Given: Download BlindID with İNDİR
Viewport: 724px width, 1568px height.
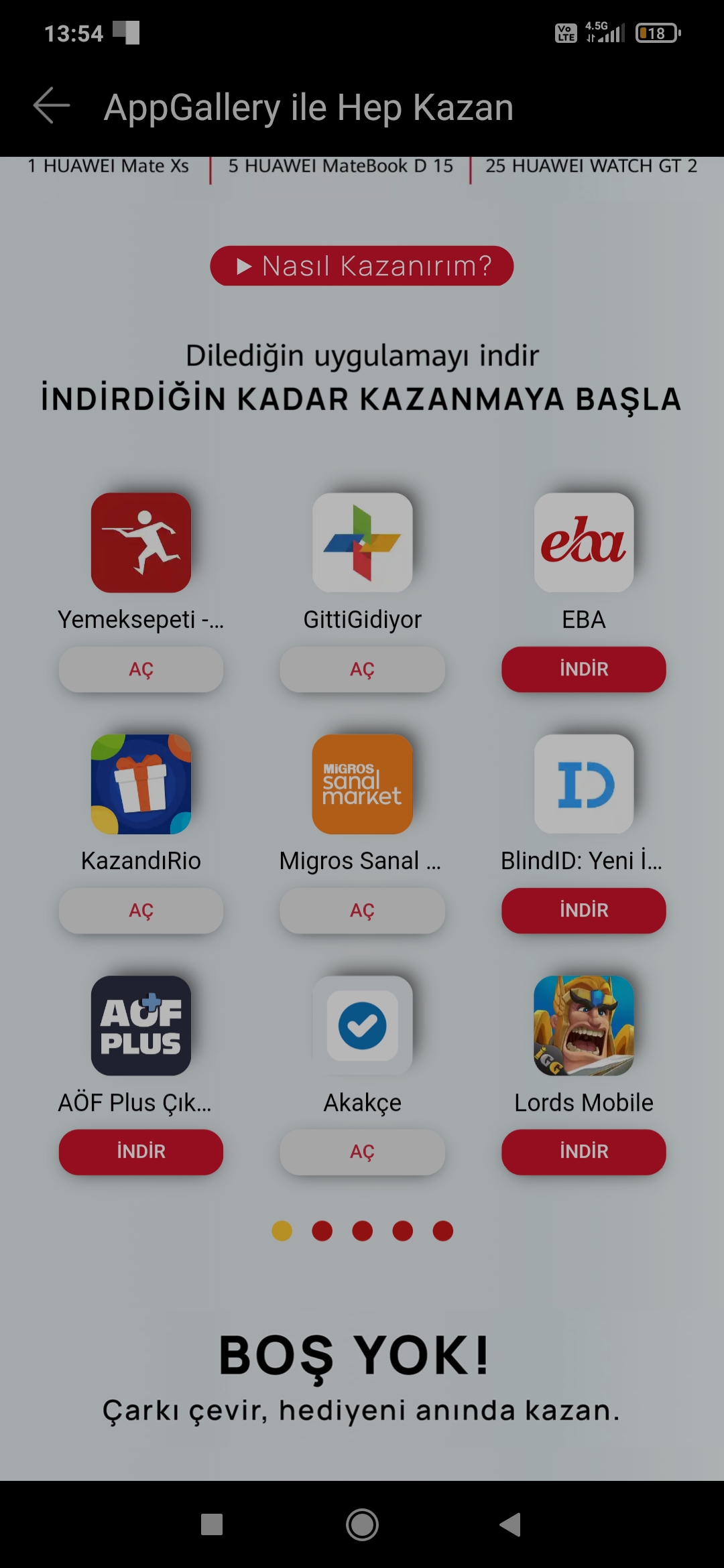Looking at the screenshot, I should 584,911.
